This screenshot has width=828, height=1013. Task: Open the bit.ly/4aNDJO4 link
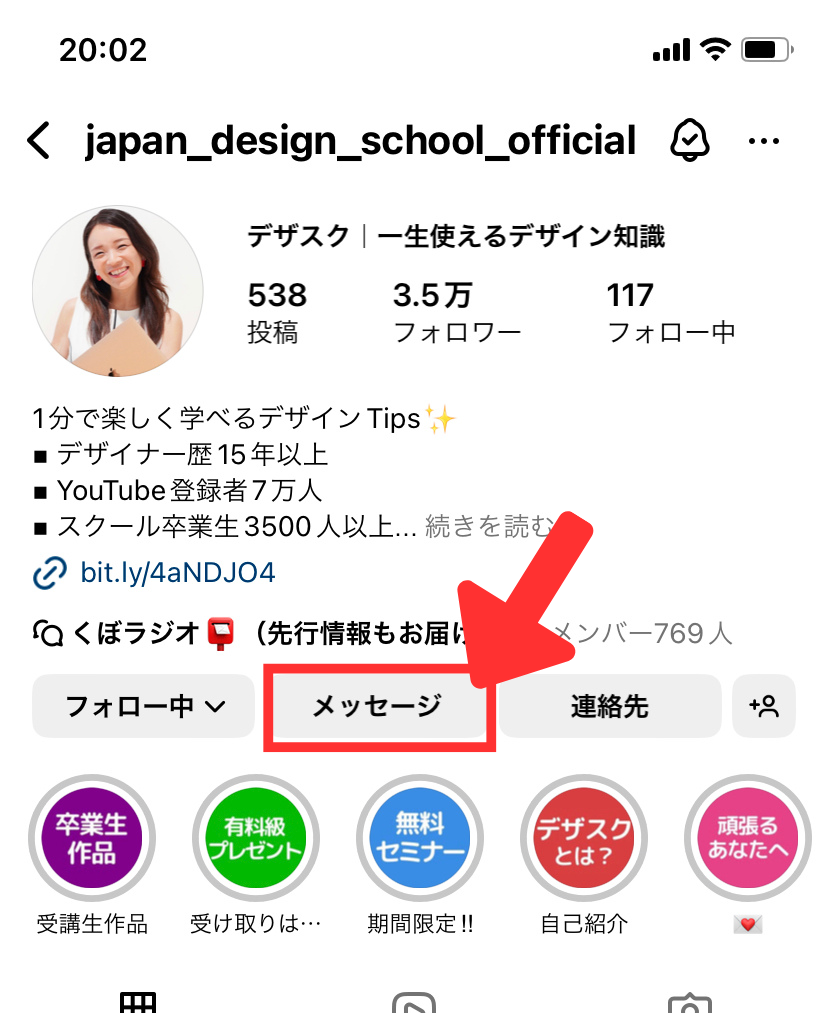[177, 573]
